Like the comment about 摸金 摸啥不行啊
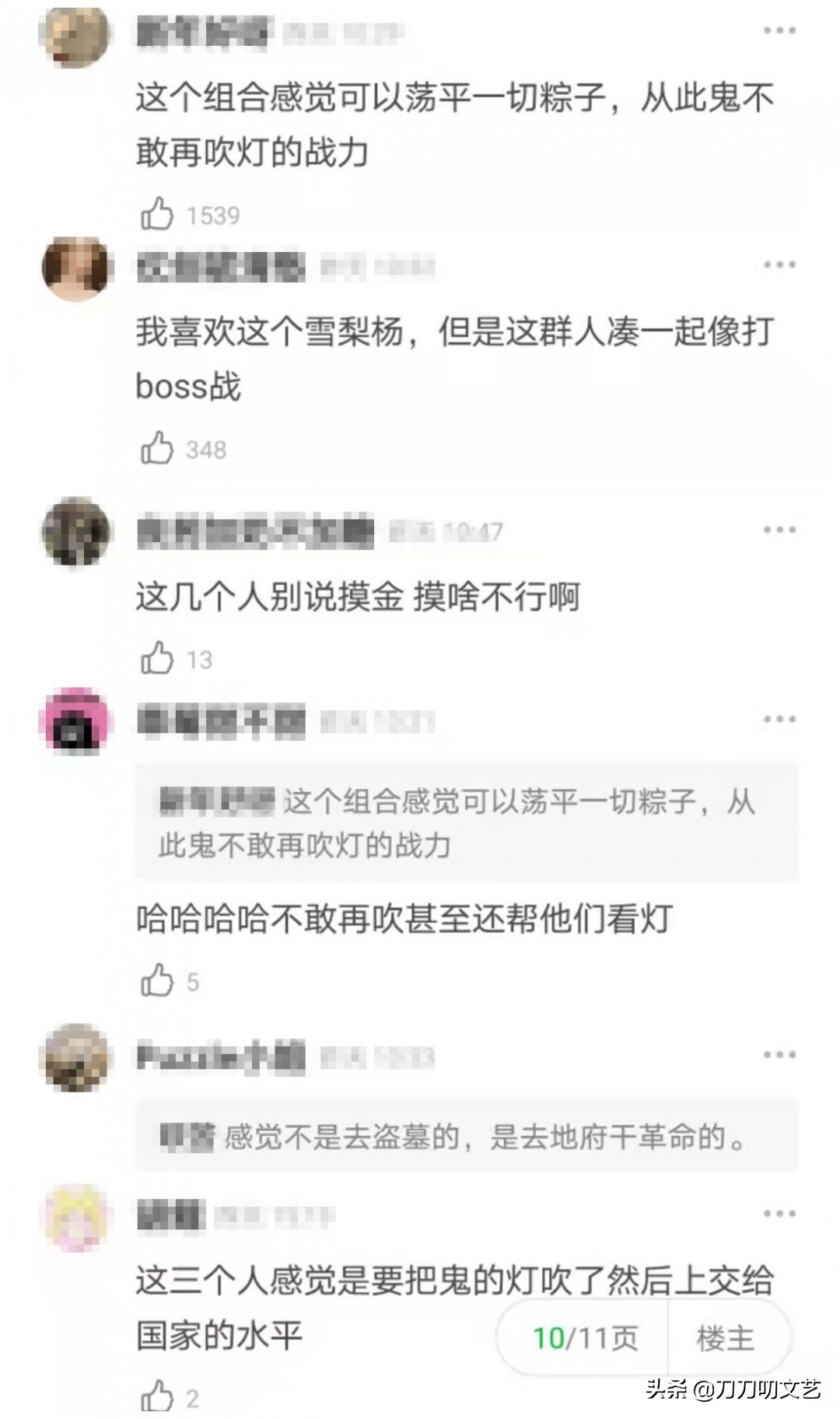 tap(158, 659)
